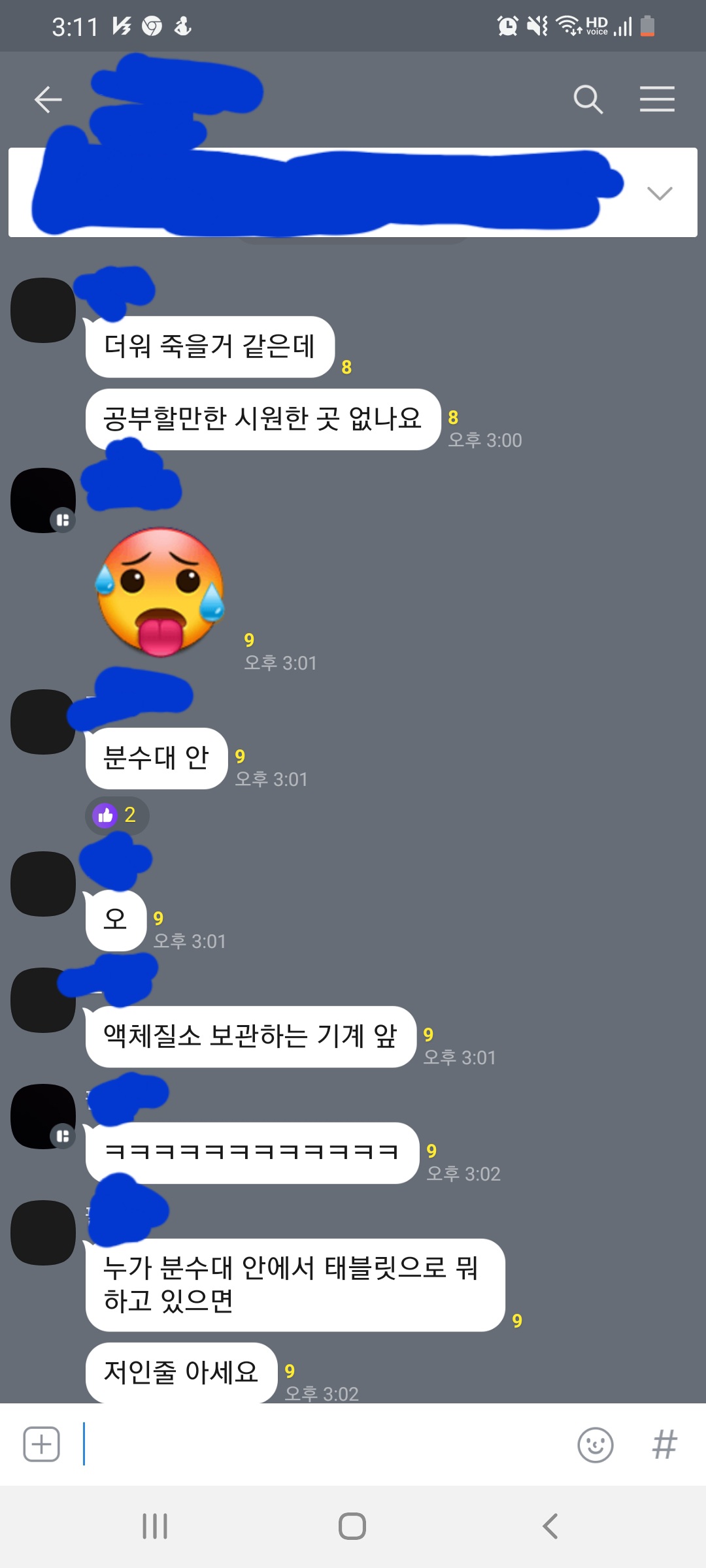Tap the thumbs-up reaction under 분수대 안
706x1568 pixels.
(x=116, y=815)
